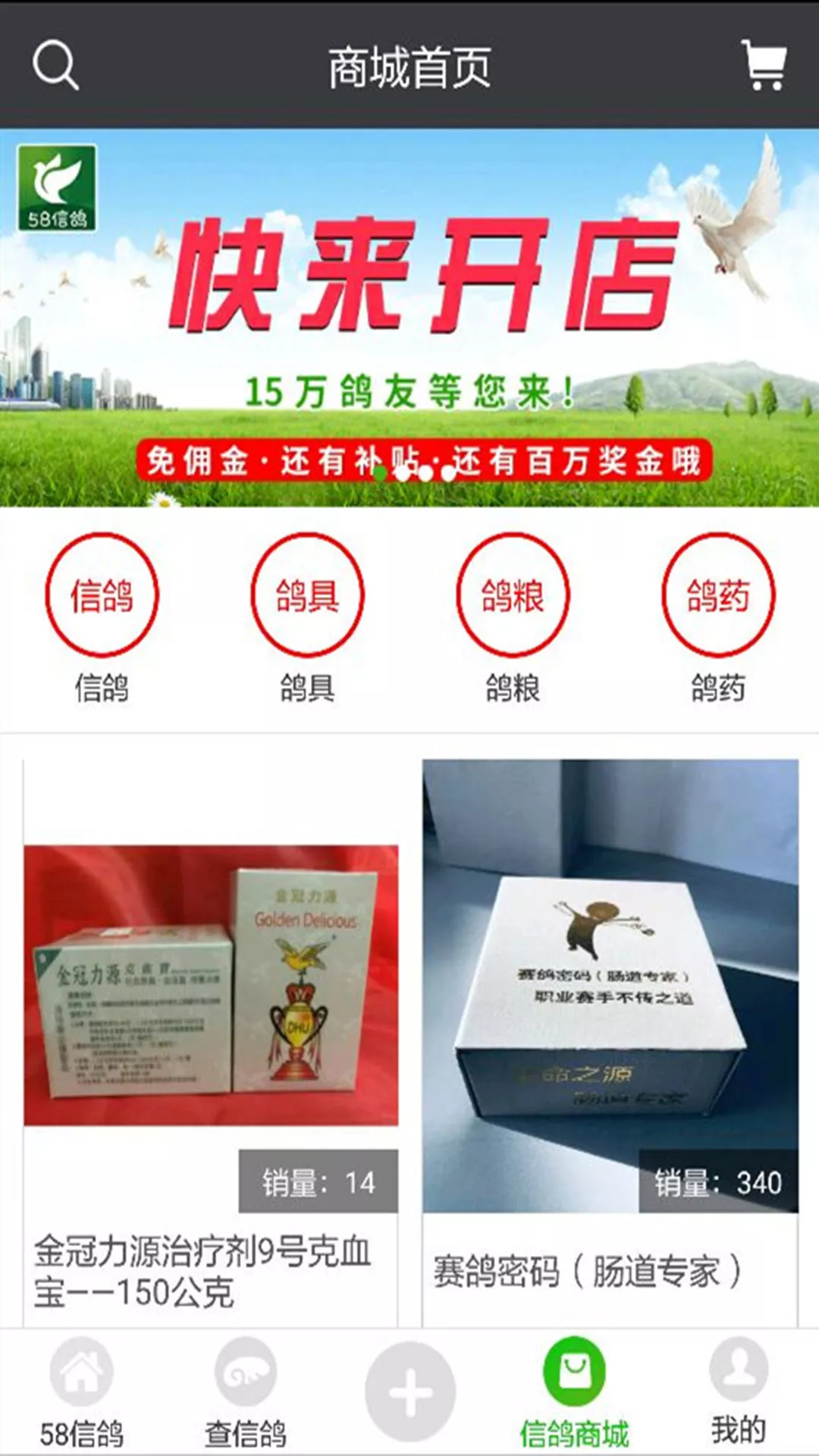Viewport: 819px width, 1456px height.
Task: Open the shopping cart
Action: point(764,66)
